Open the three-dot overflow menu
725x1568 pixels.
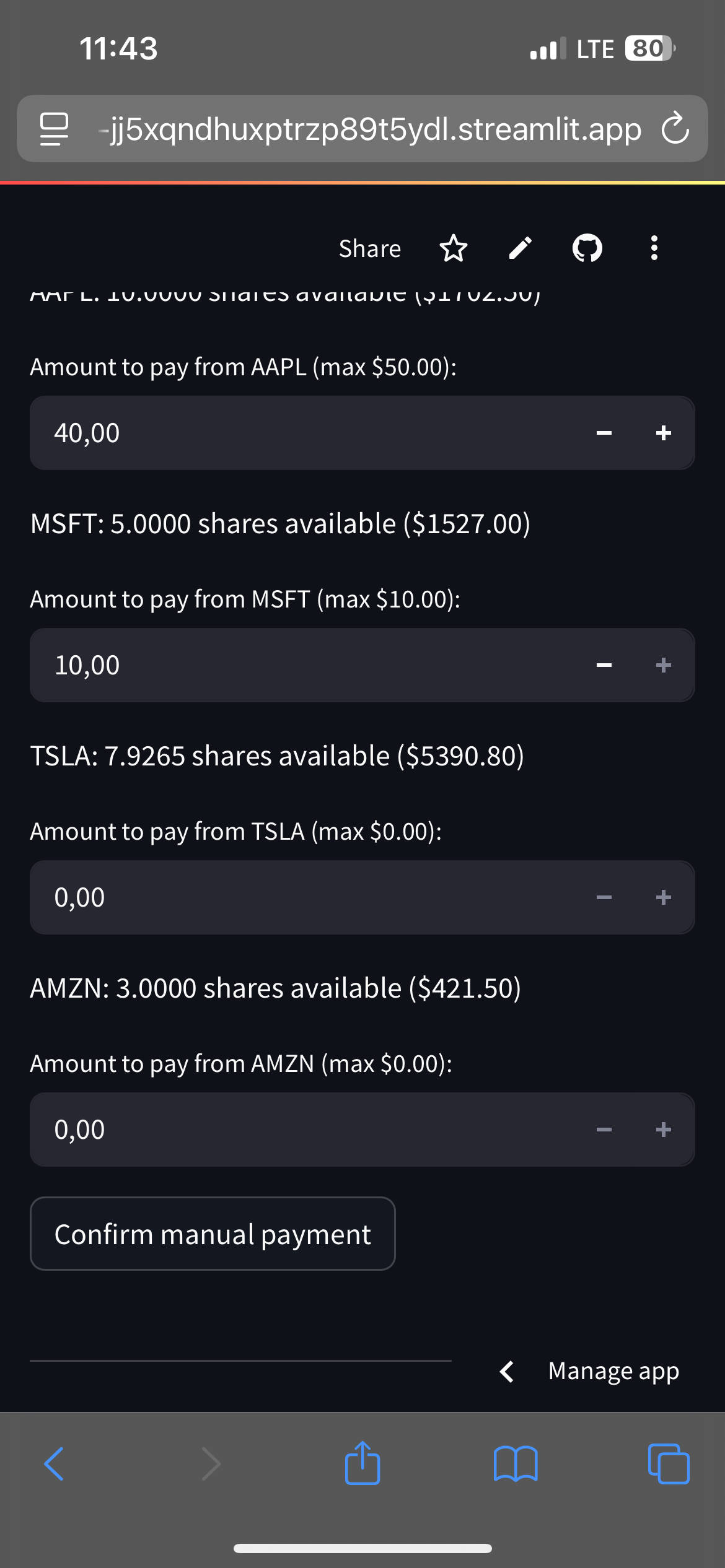654,248
